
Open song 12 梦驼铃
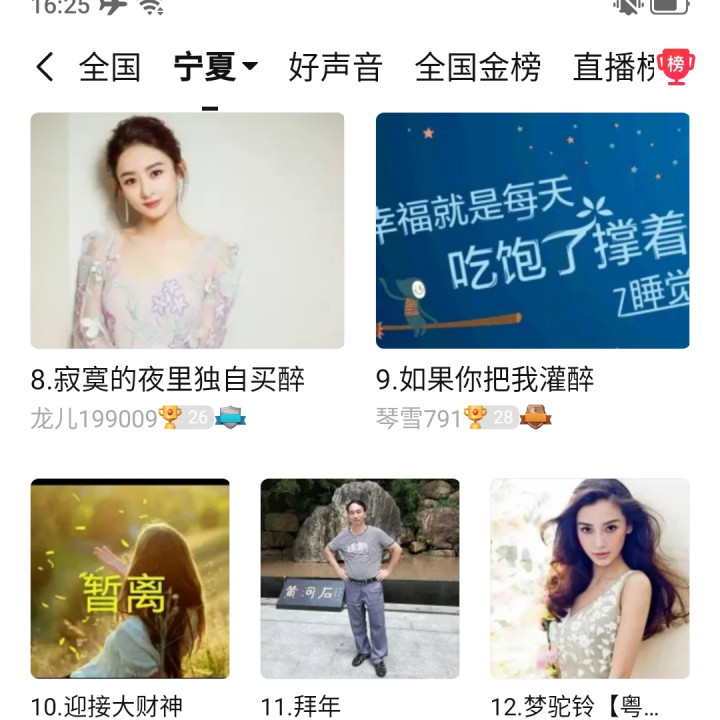[x=590, y=579]
